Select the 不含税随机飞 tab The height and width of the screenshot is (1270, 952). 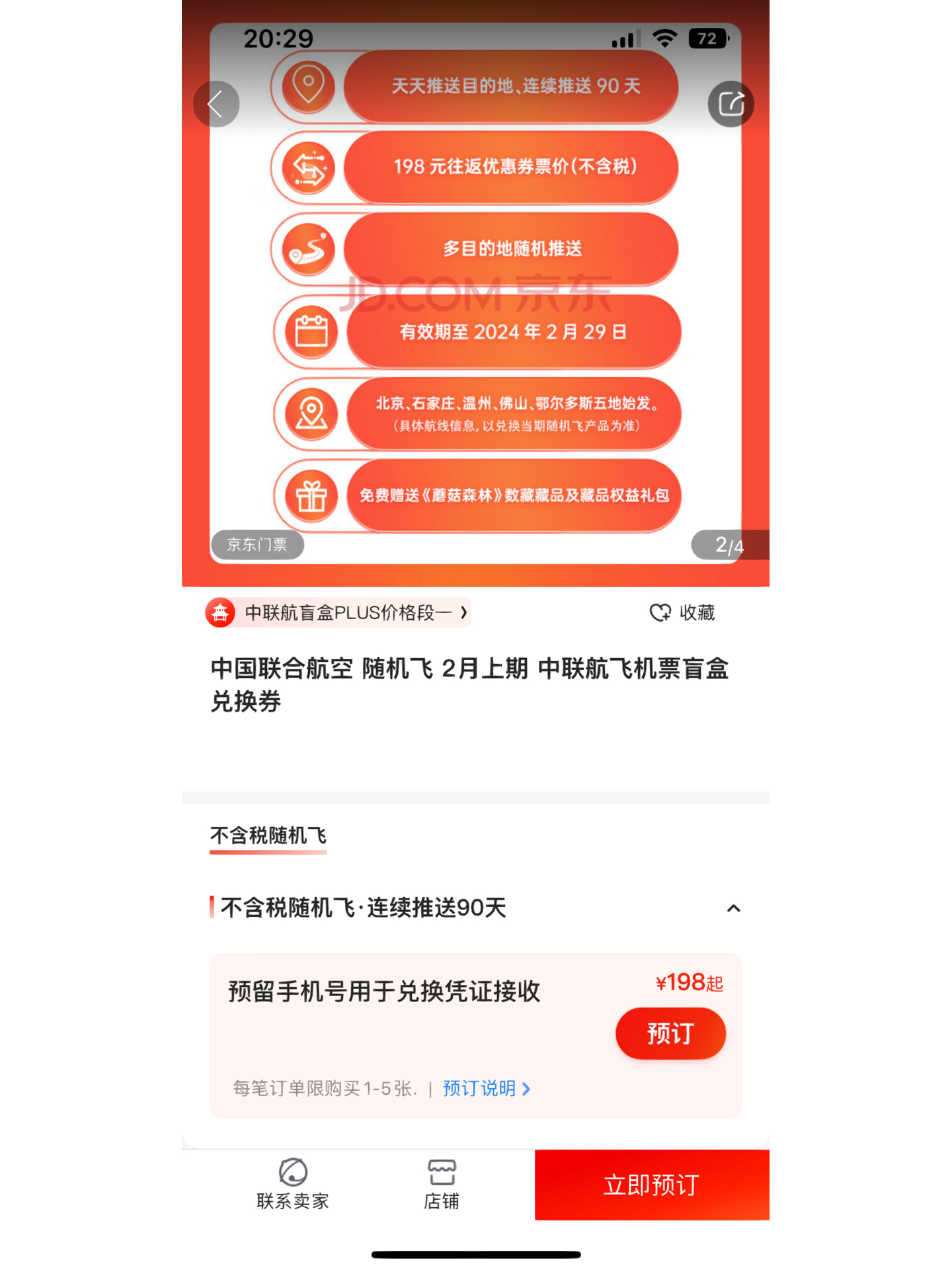268,836
